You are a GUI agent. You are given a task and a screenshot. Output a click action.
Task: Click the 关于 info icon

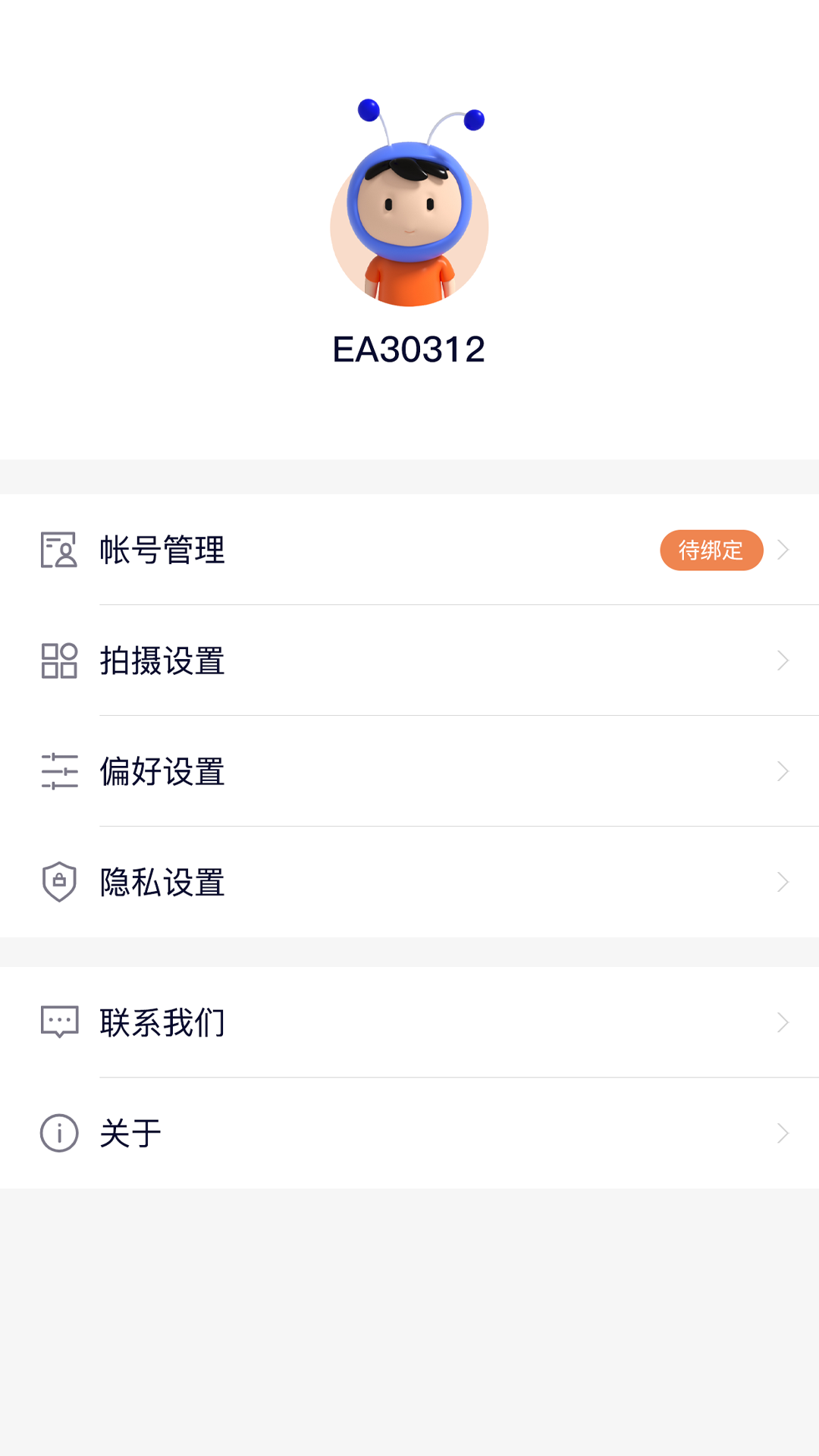click(x=60, y=1133)
